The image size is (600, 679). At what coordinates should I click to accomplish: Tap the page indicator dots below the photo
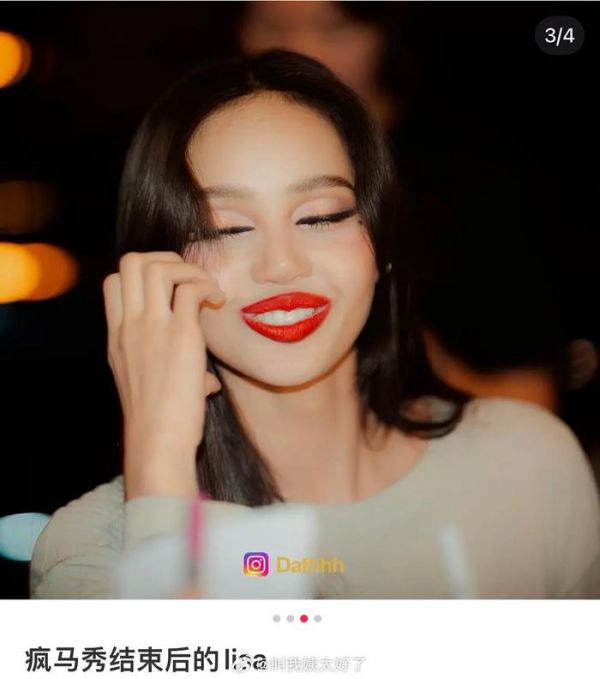click(297, 618)
